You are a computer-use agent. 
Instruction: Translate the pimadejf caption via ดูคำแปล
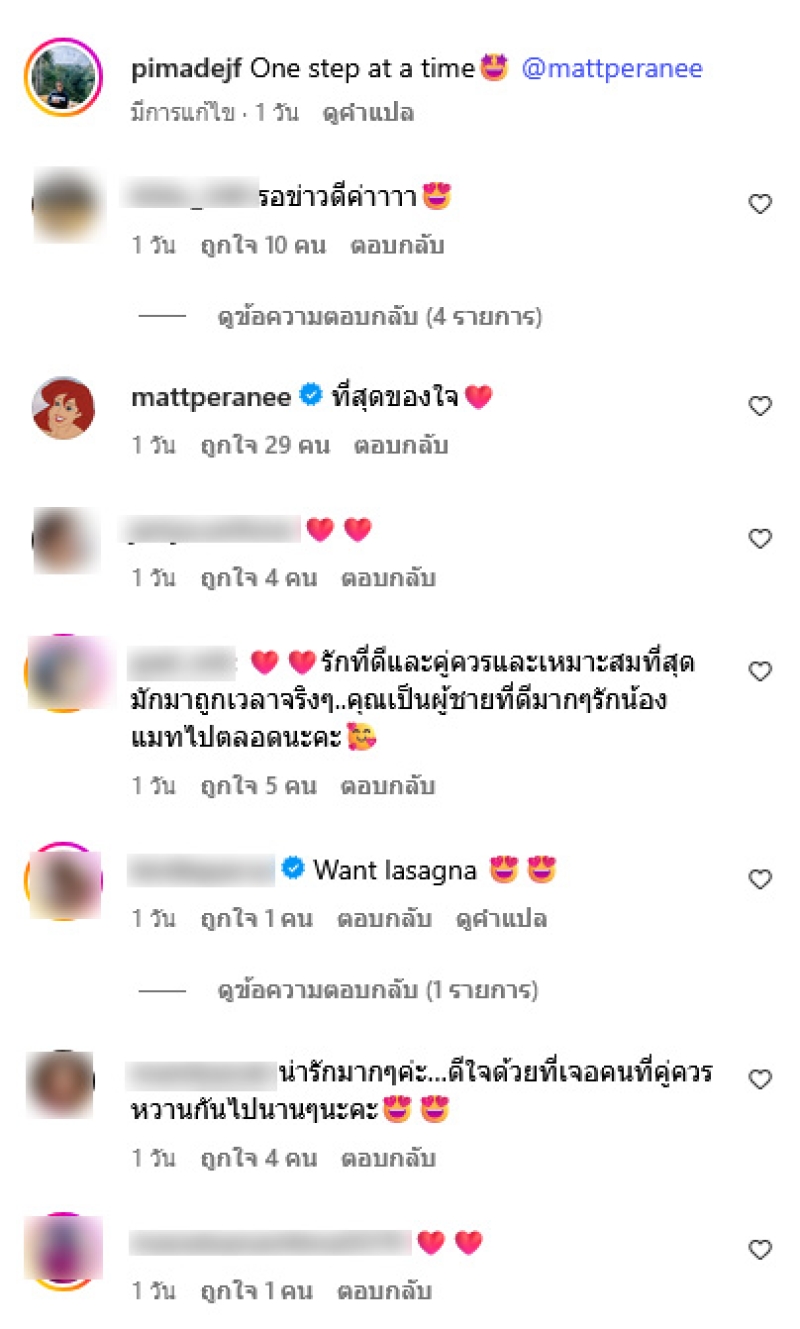(368, 113)
